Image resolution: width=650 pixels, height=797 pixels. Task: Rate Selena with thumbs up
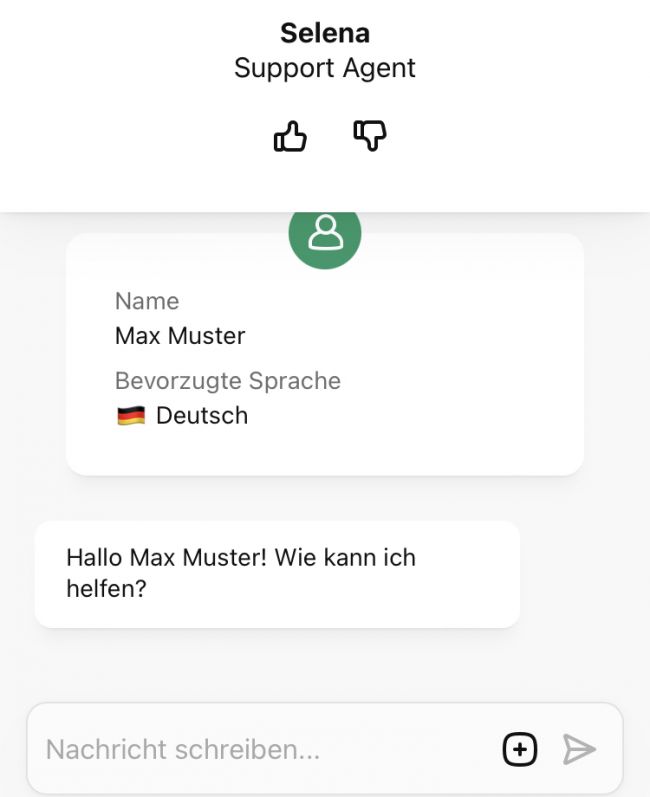290,136
